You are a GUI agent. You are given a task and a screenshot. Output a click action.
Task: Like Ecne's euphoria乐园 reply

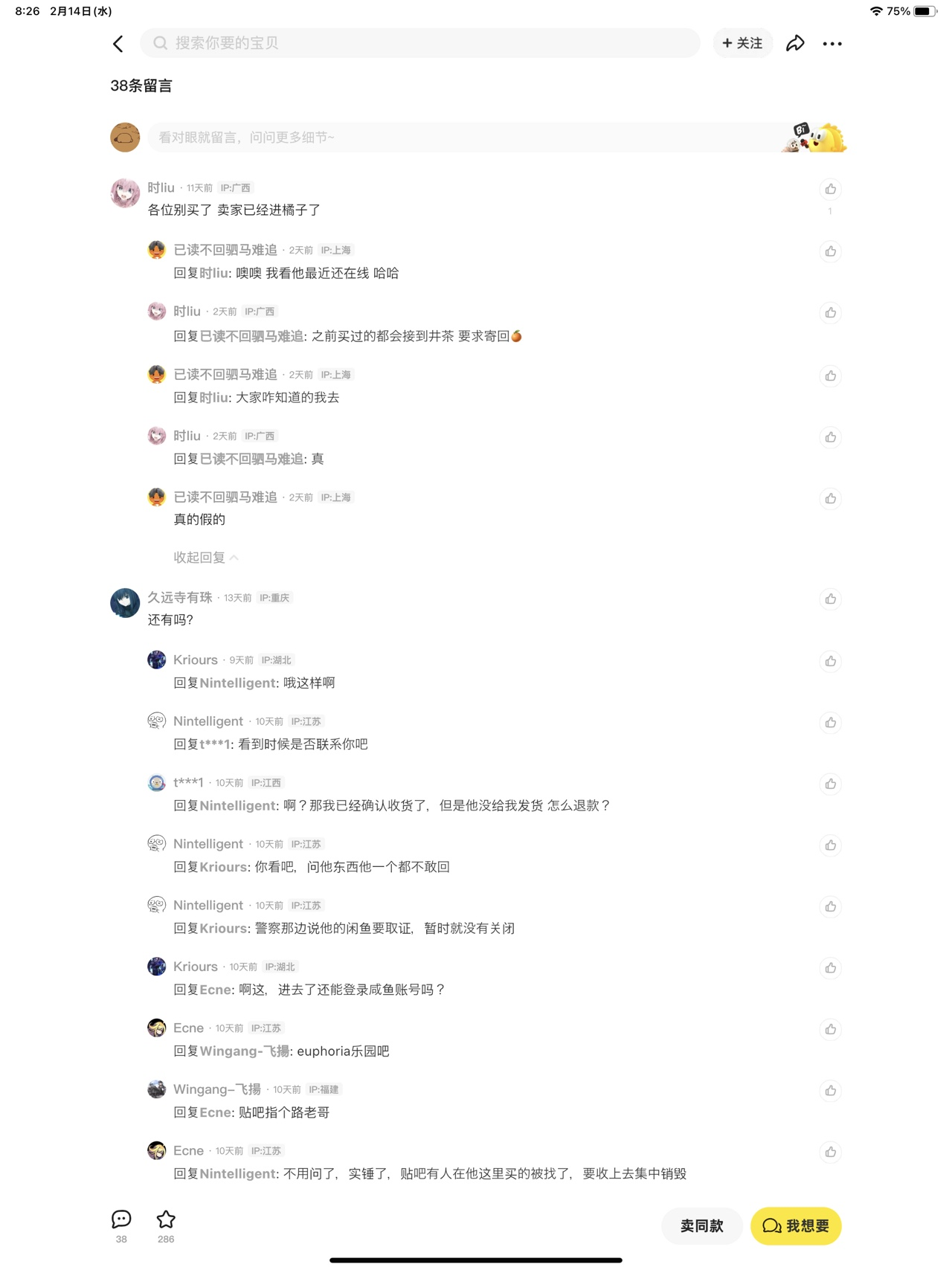point(830,1030)
